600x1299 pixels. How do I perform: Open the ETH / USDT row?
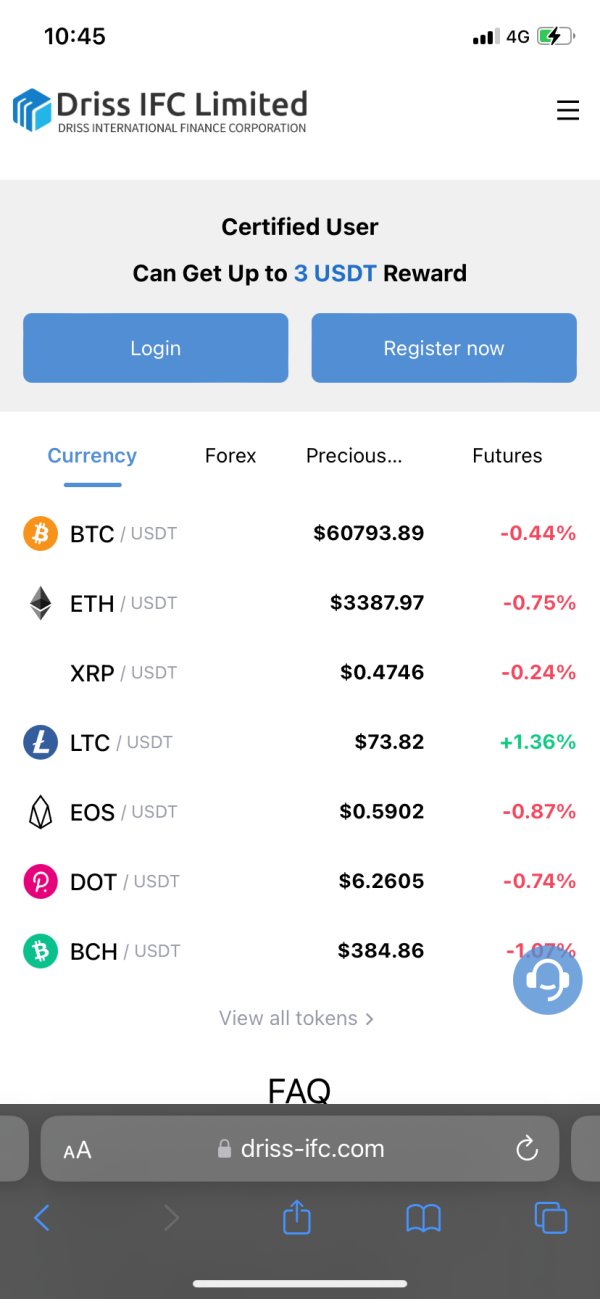(300, 603)
